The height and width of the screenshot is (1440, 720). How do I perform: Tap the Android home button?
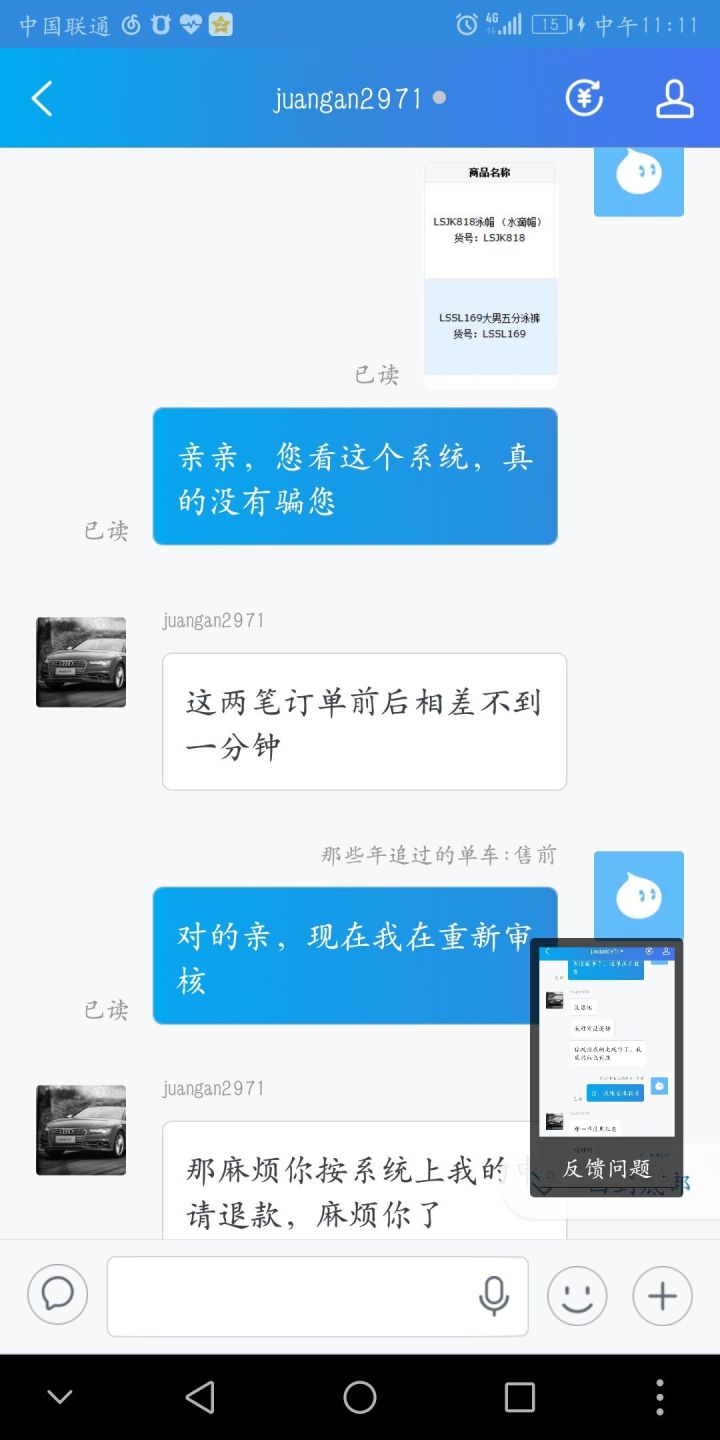[x=360, y=1397]
